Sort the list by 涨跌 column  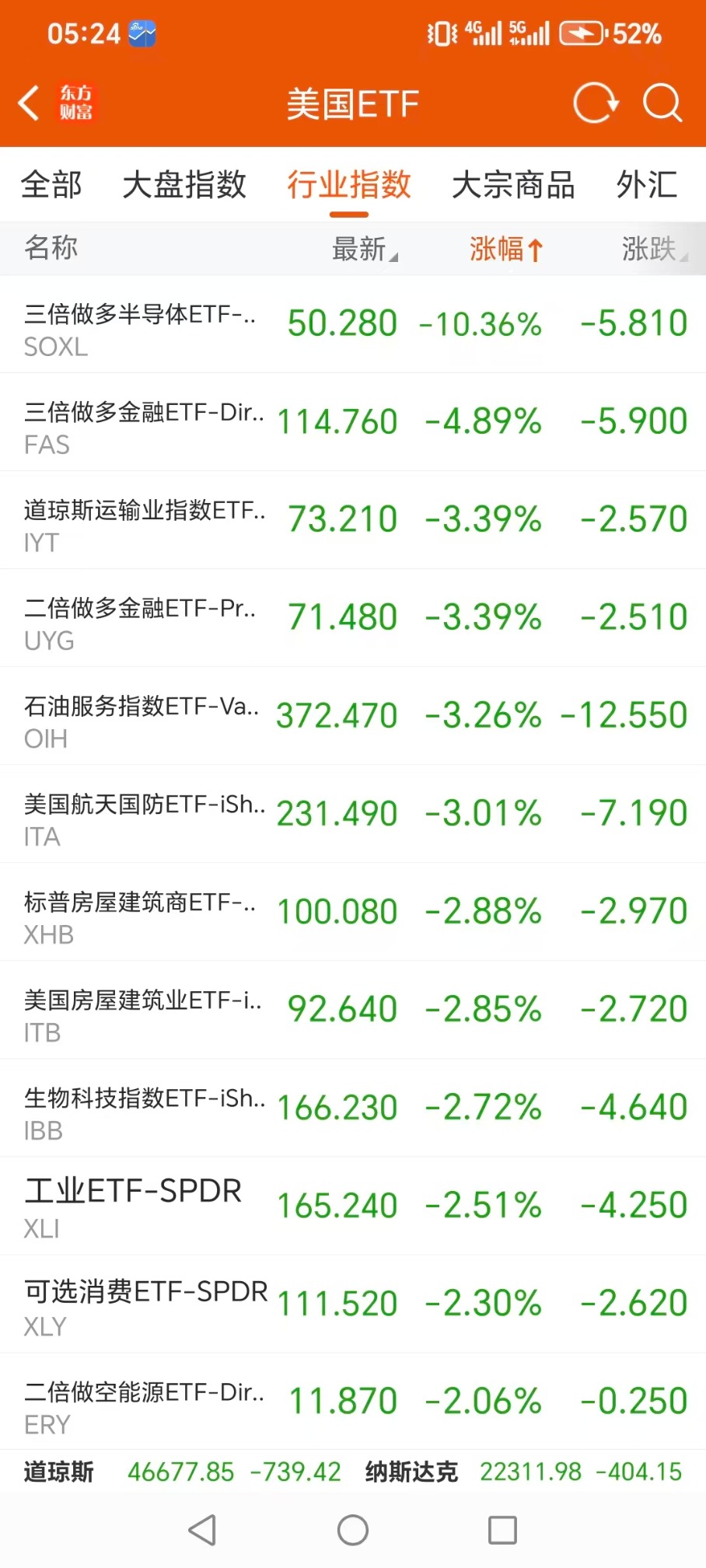pos(653,249)
